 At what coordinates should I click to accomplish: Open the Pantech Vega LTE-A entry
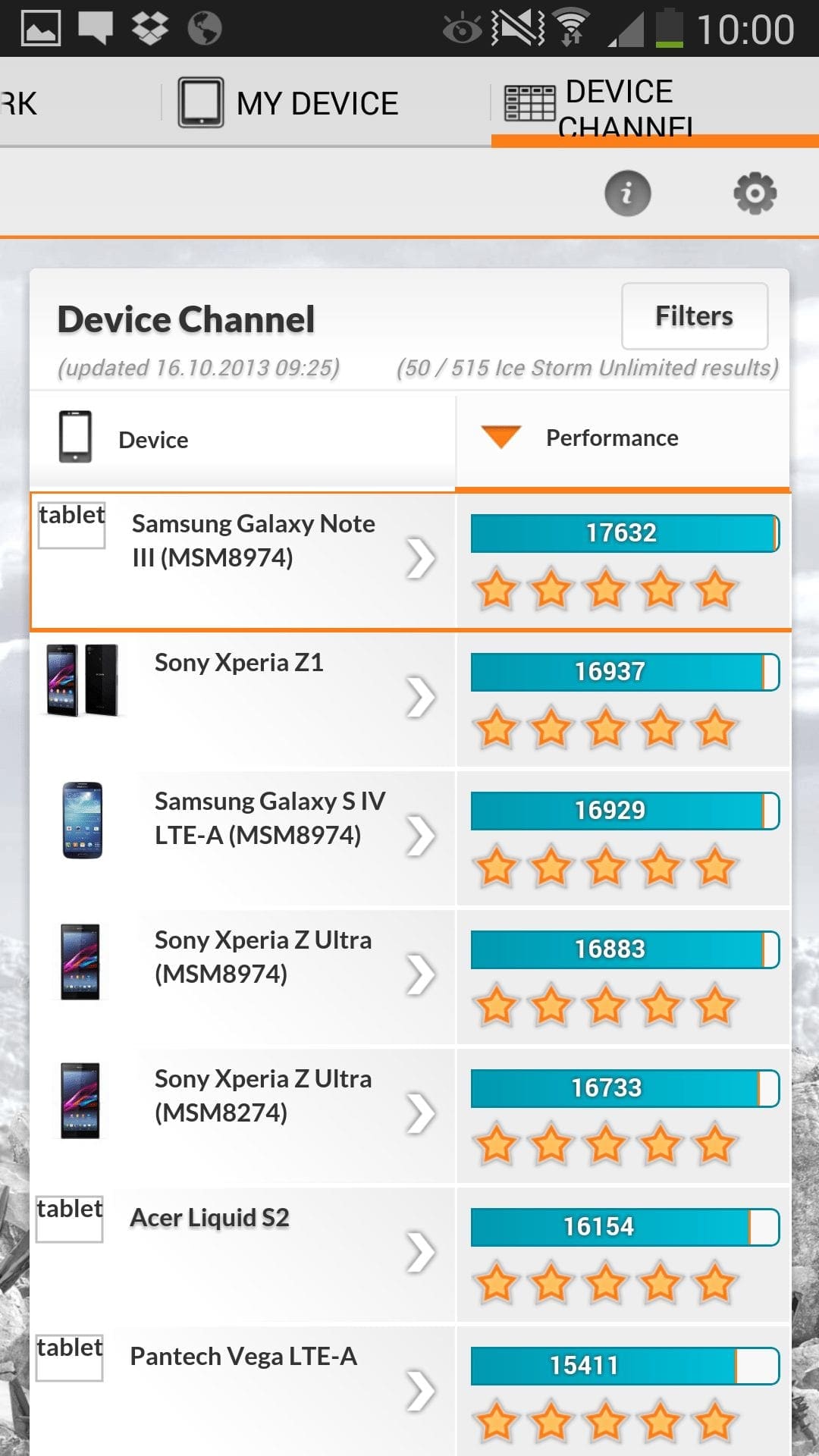[x=243, y=1357]
